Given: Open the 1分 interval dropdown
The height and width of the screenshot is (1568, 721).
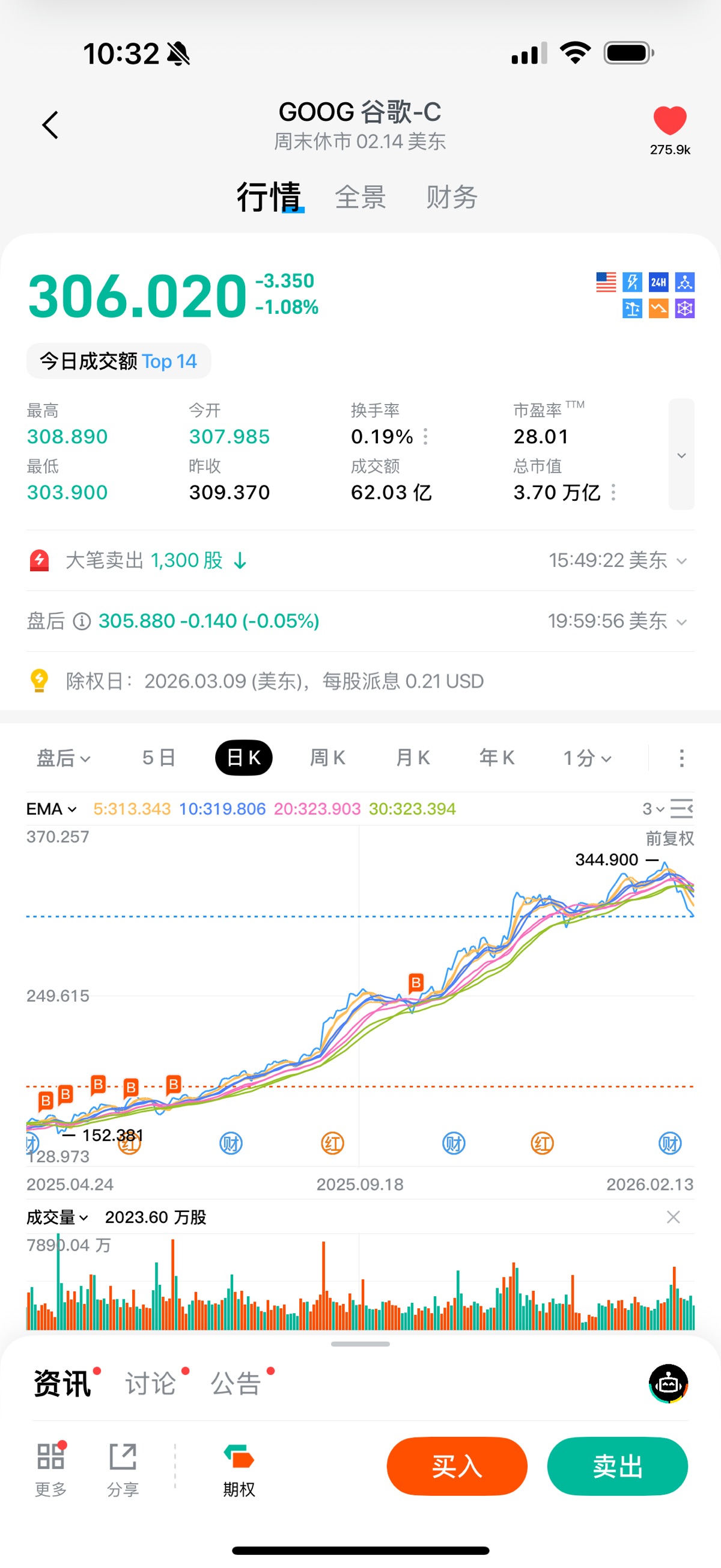Looking at the screenshot, I should pyautogui.click(x=586, y=758).
